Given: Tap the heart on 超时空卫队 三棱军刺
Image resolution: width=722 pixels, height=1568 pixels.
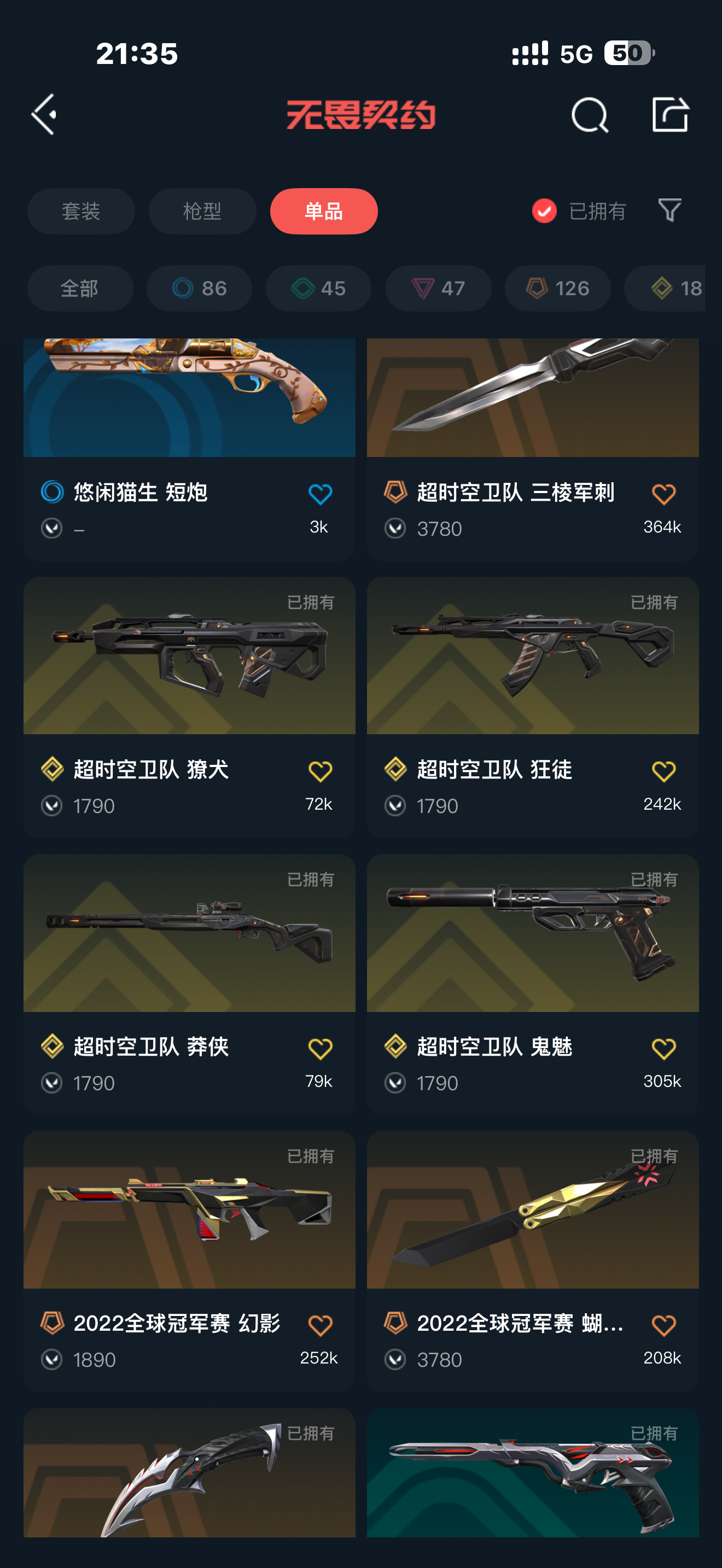Looking at the screenshot, I should tap(663, 494).
